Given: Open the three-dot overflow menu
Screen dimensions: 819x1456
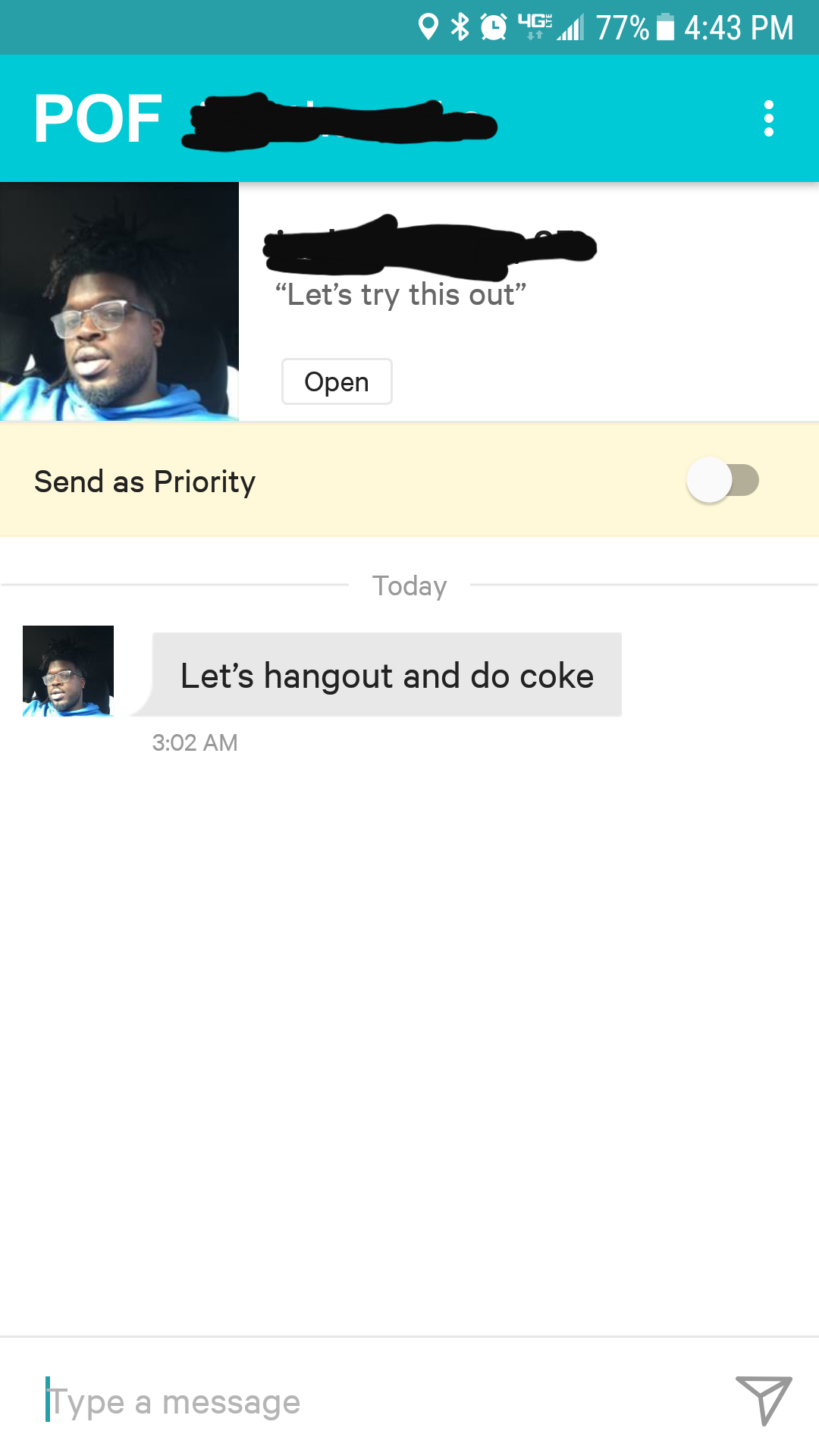Looking at the screenshot, I should 769,119.
